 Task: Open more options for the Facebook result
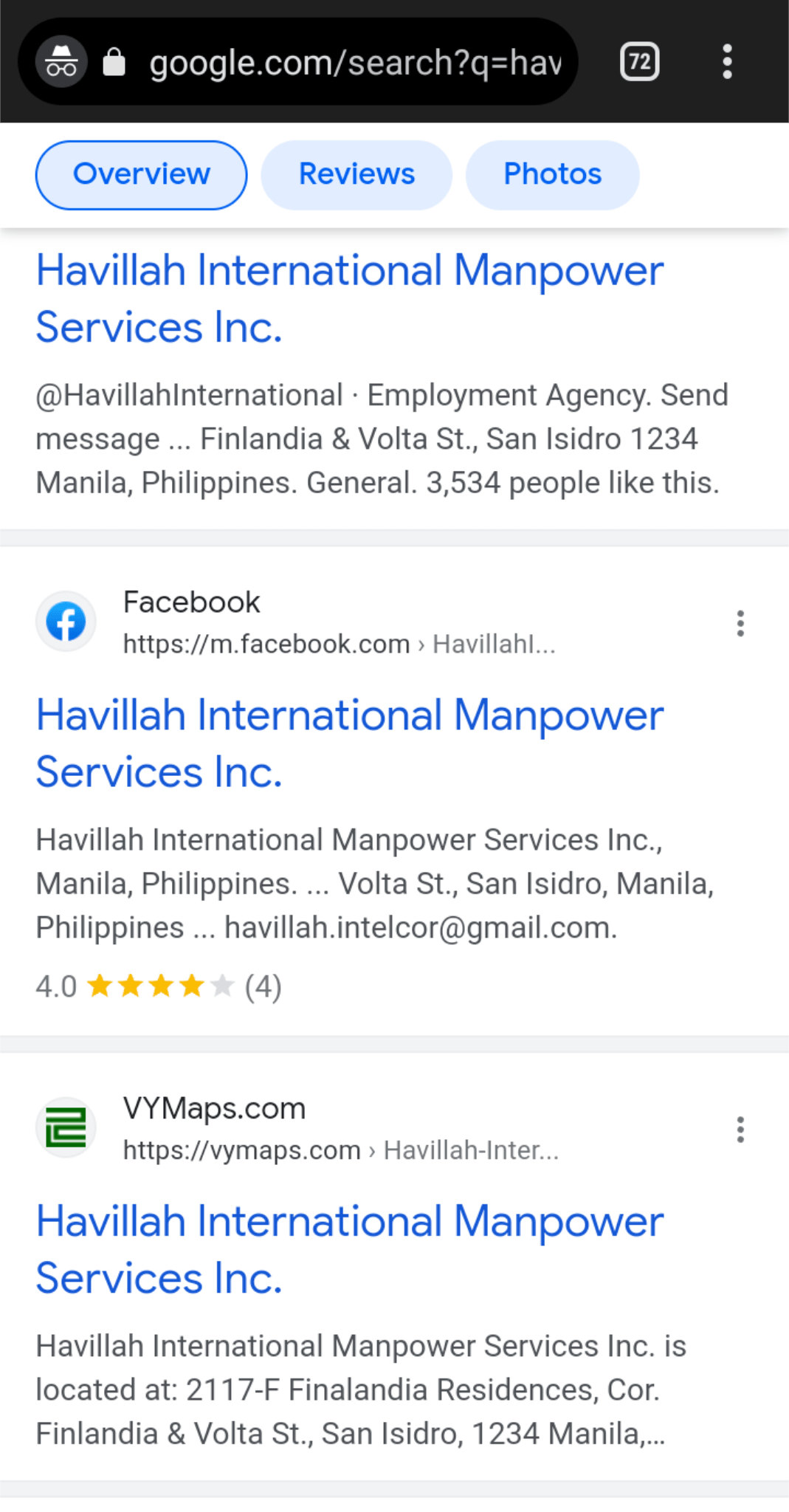pos(740,624)
